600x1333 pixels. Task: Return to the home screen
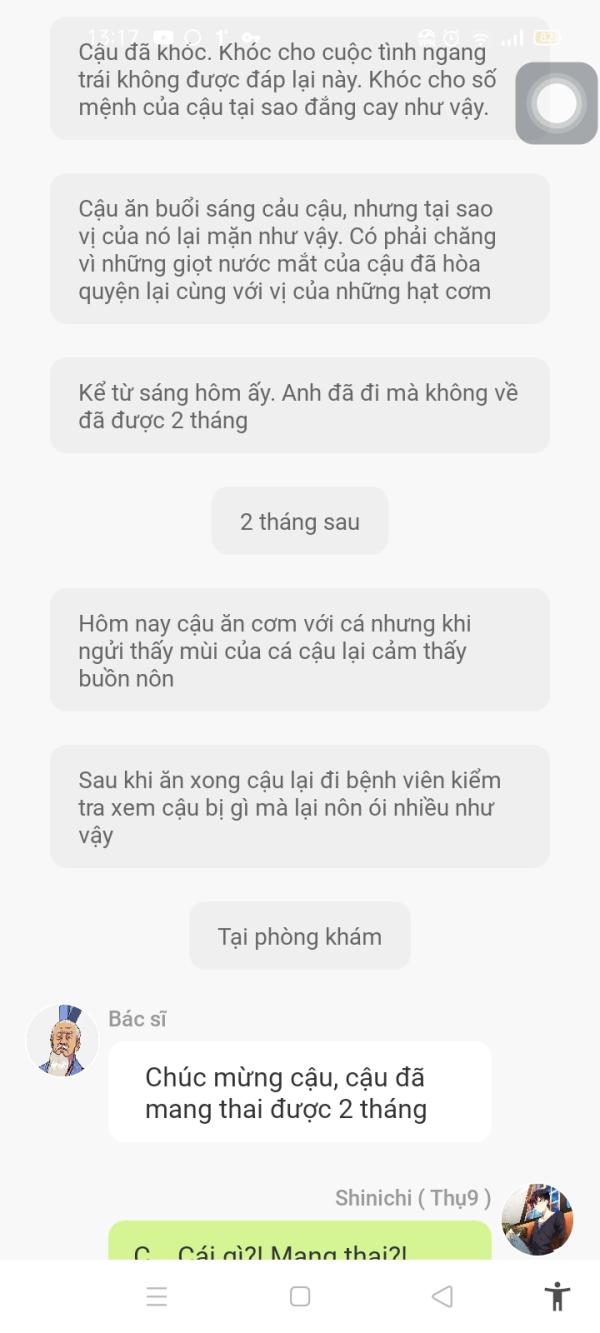300,1296
